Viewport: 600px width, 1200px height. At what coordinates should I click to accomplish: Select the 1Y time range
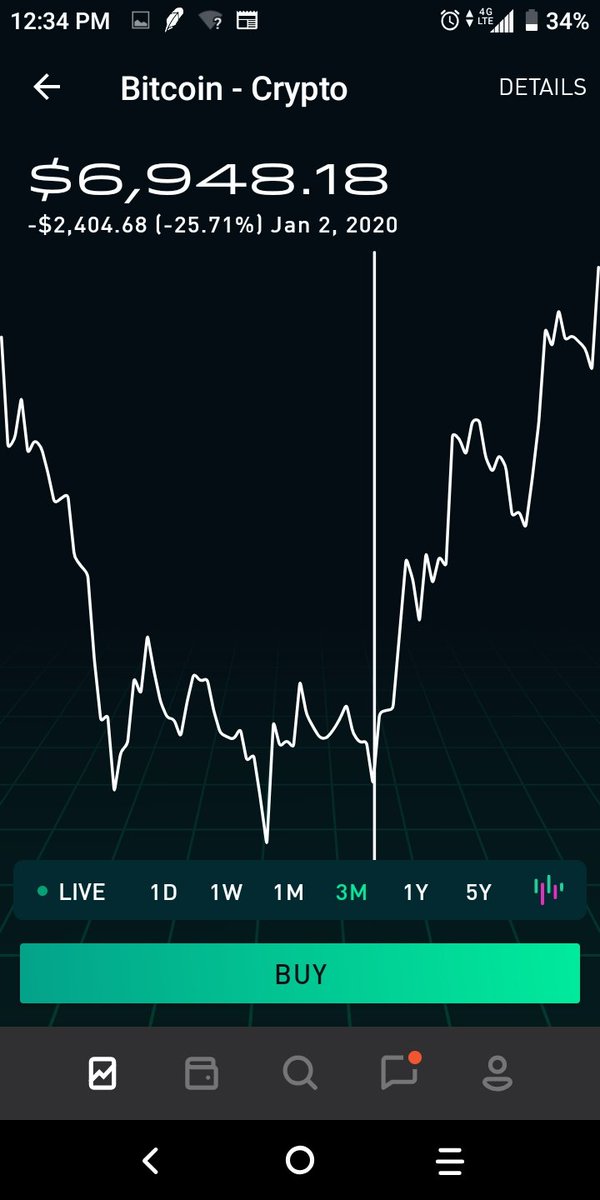coord(415,891)
